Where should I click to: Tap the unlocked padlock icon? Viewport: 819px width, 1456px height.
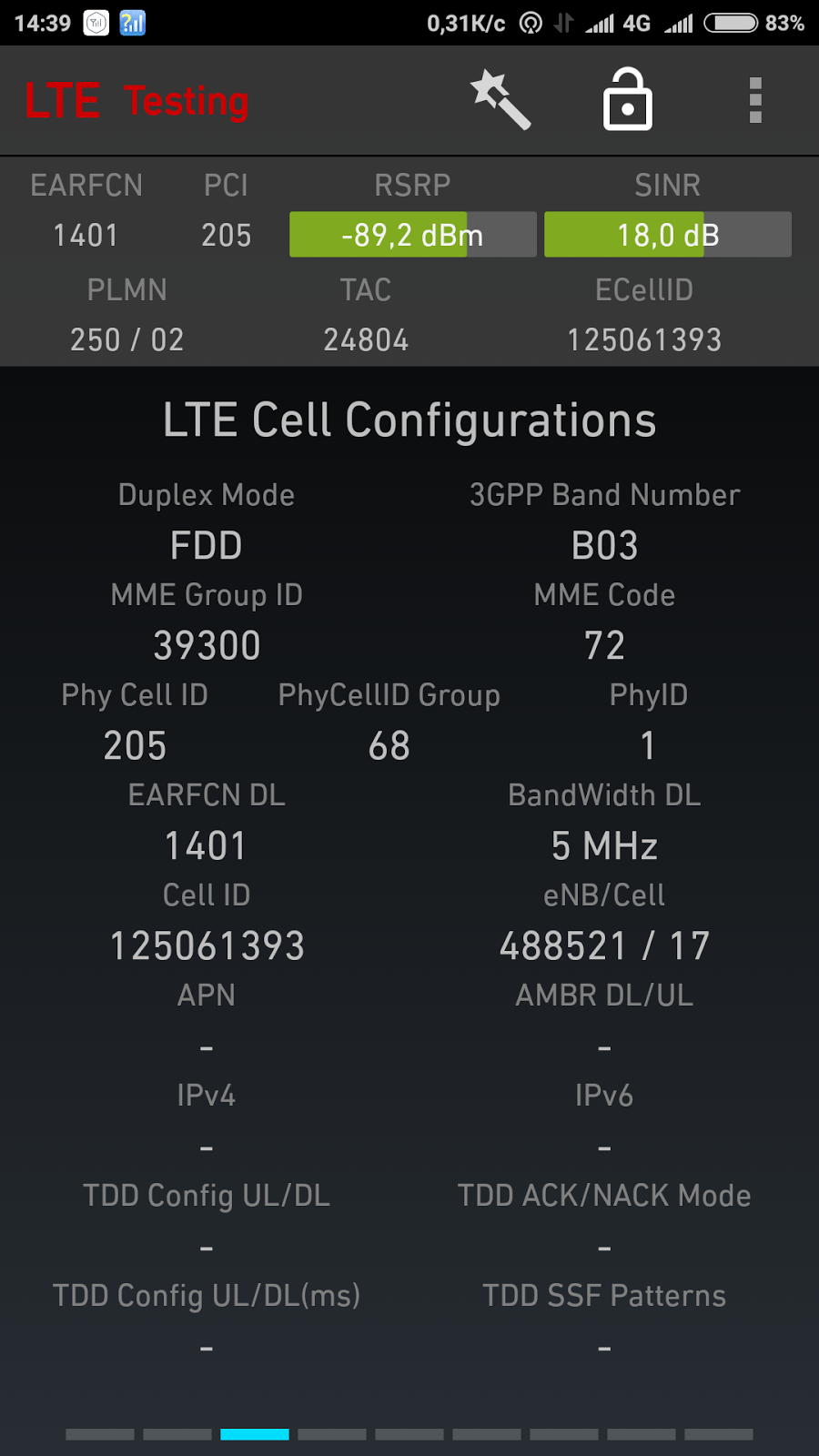tap(628, 100)
